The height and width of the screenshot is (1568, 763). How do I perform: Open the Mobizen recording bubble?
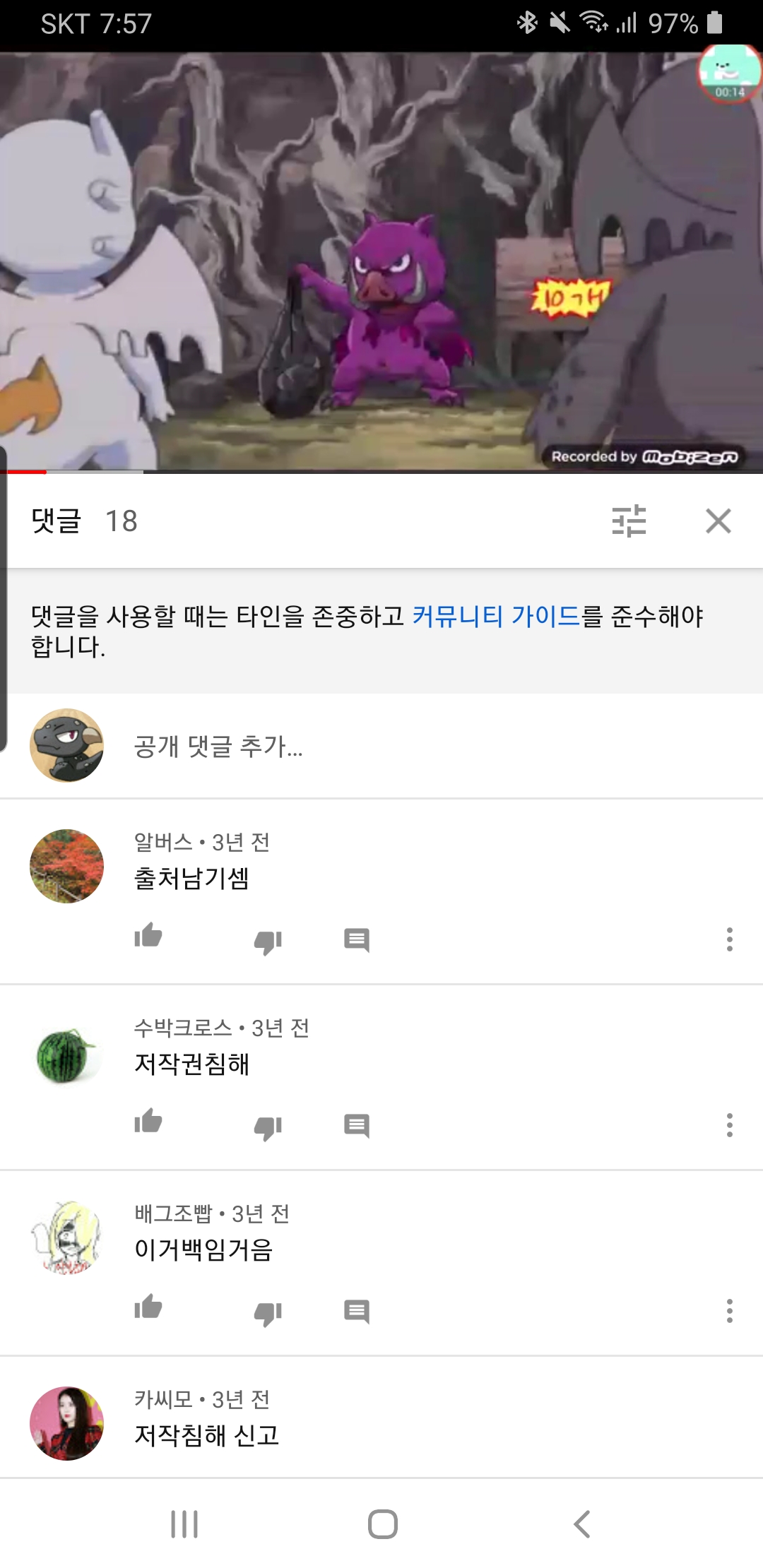point(729,73)
